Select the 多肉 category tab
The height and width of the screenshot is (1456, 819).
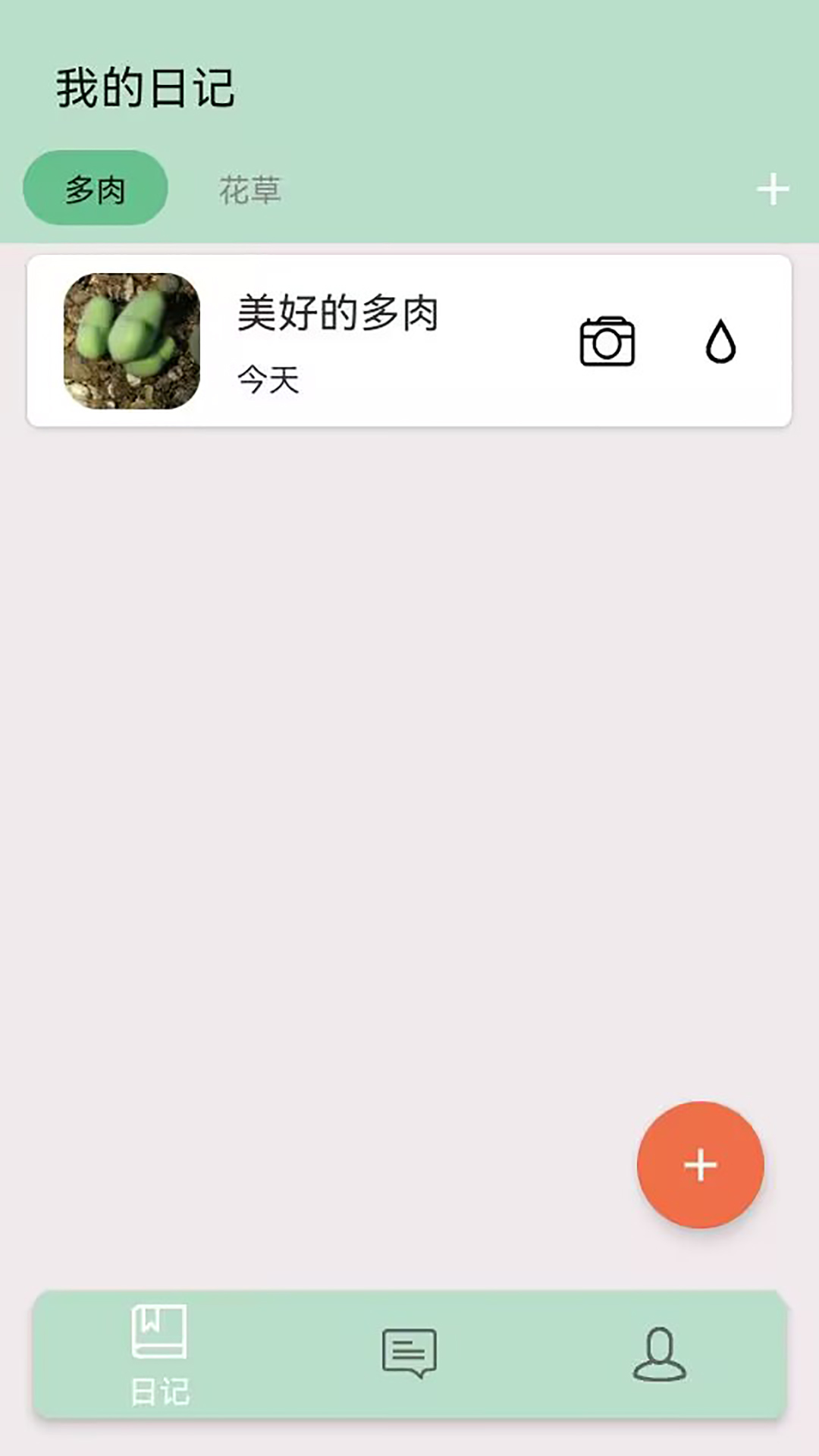click(96, 188)
